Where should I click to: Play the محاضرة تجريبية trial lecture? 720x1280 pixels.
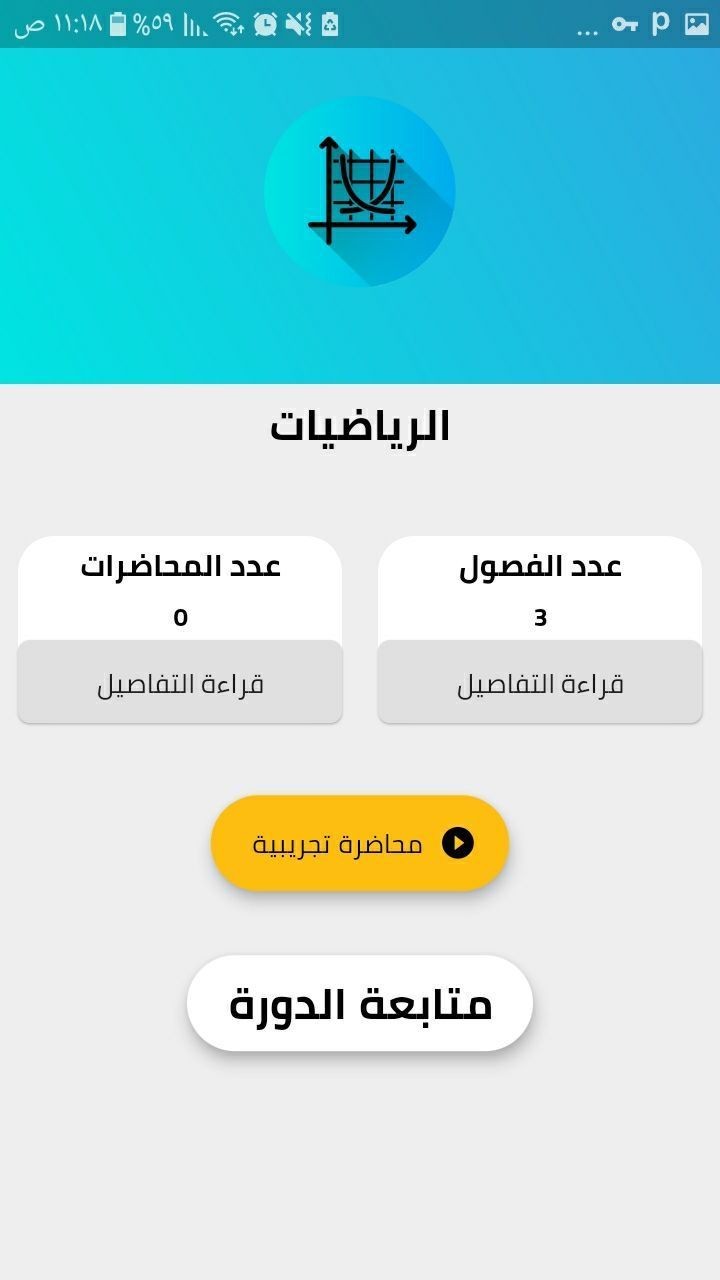click(360, 843)
